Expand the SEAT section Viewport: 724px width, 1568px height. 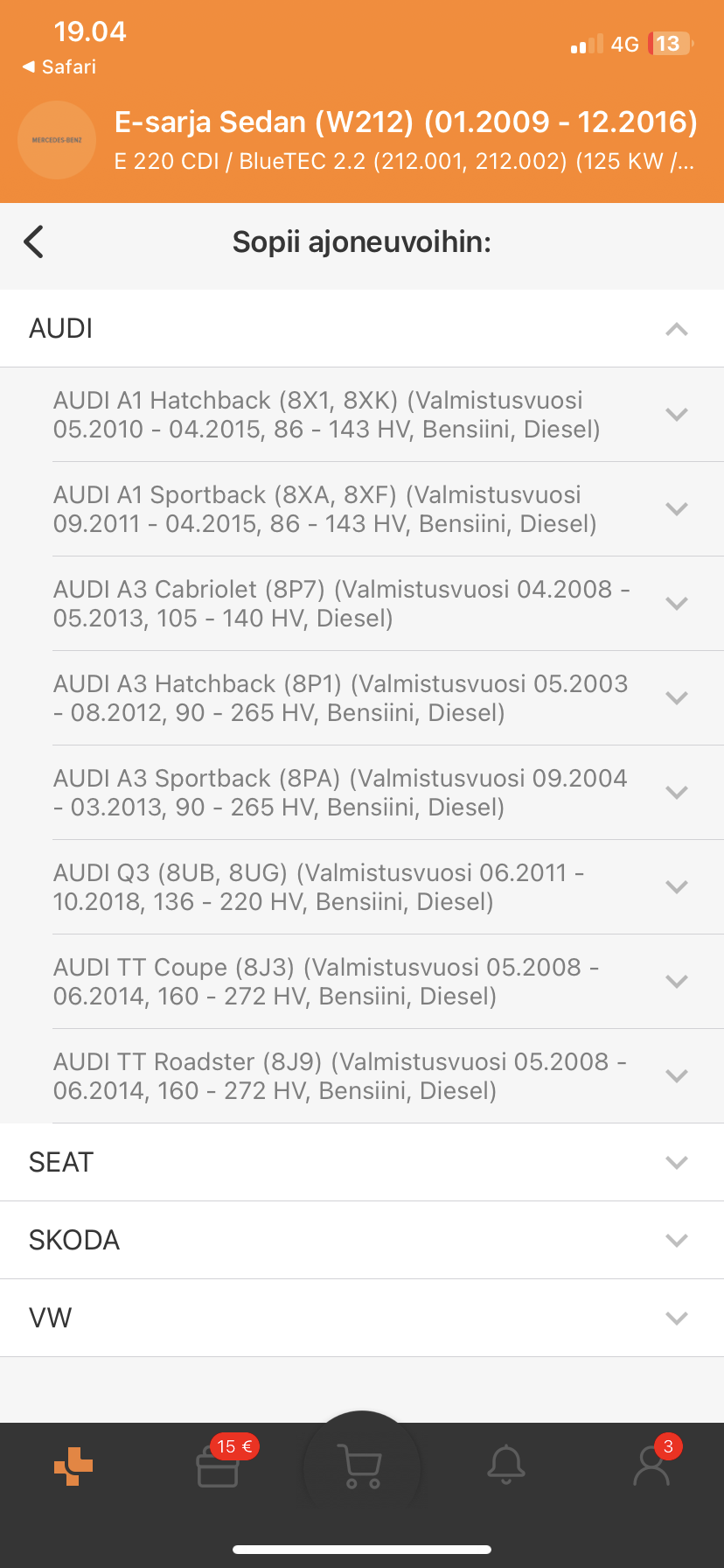point(676,1163)
